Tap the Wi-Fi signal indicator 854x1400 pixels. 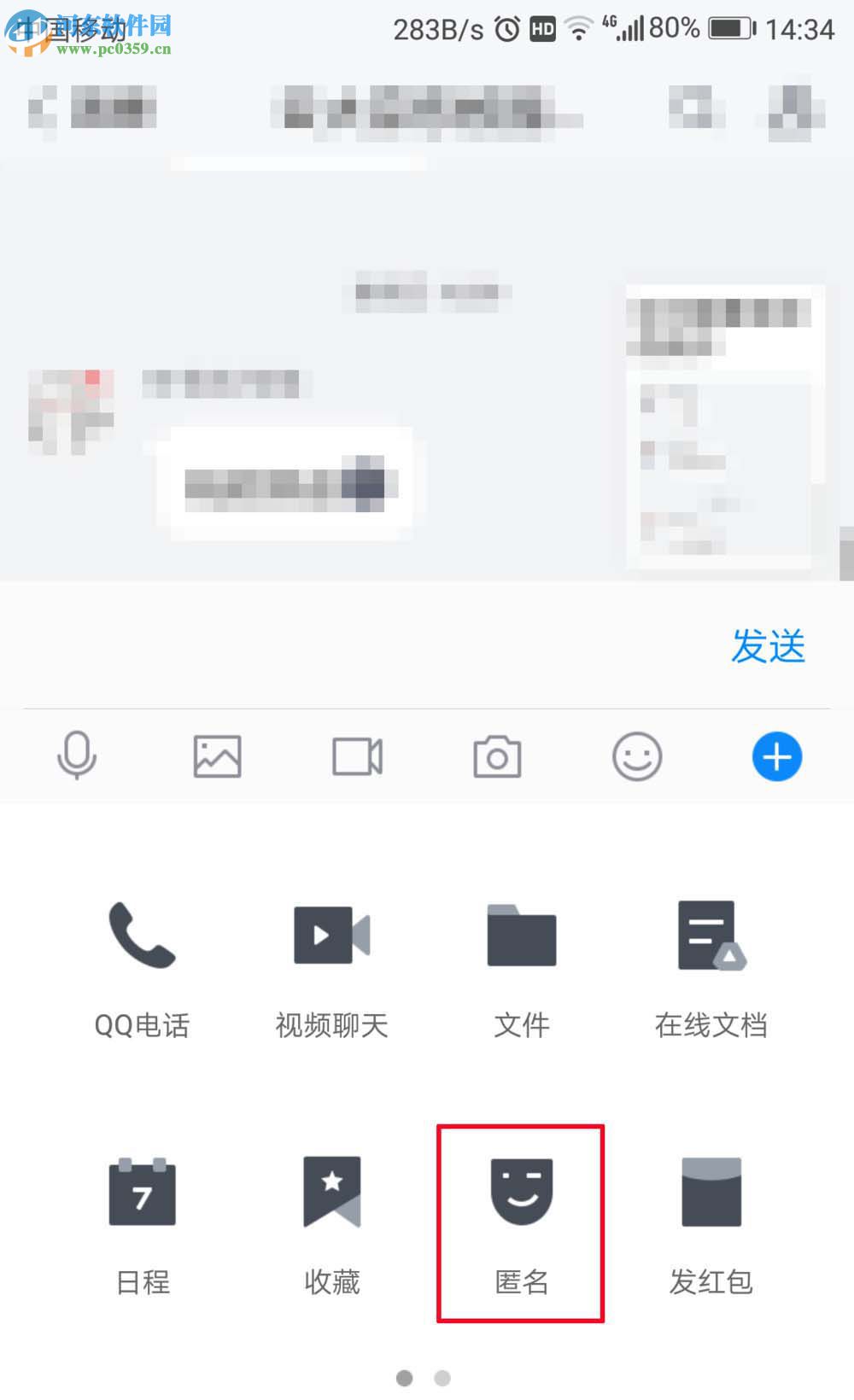coord(578,28)
